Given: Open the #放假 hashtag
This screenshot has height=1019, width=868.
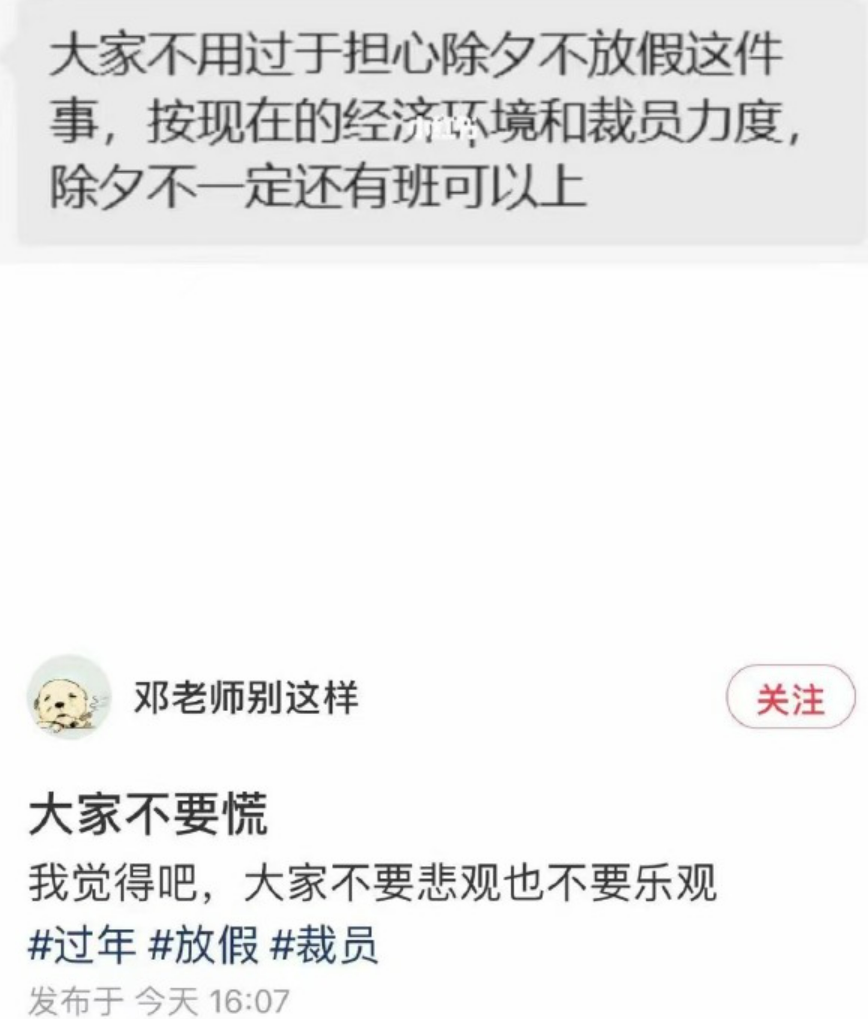Looking at the screenshot, I should tap(203, 943).
